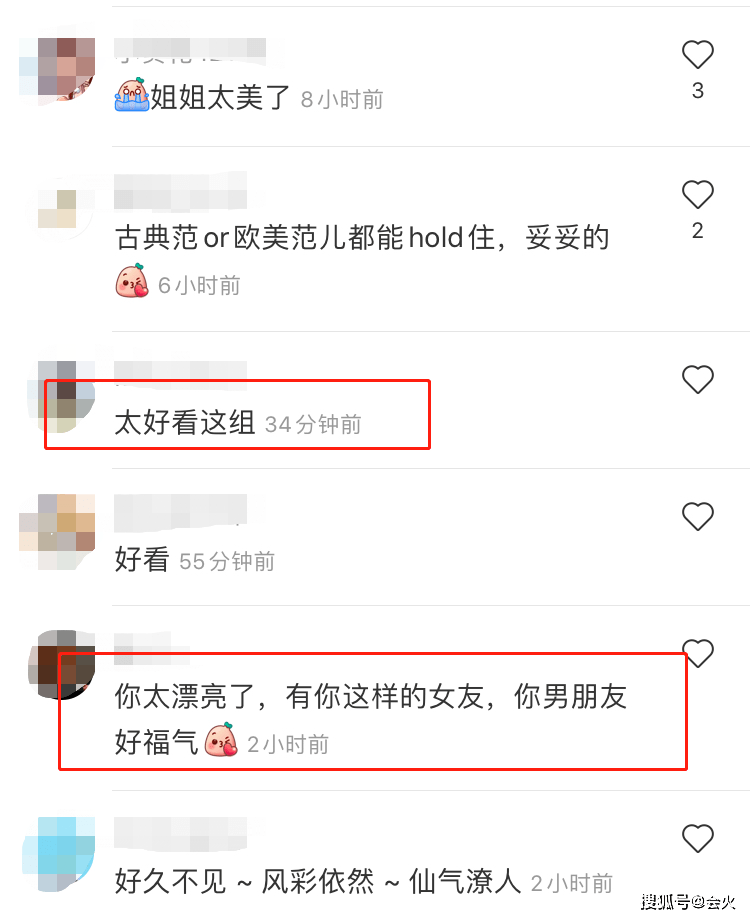Like the comment 你太漂亮了
Screen dimensions: 750x919
[x=697, y=653]
